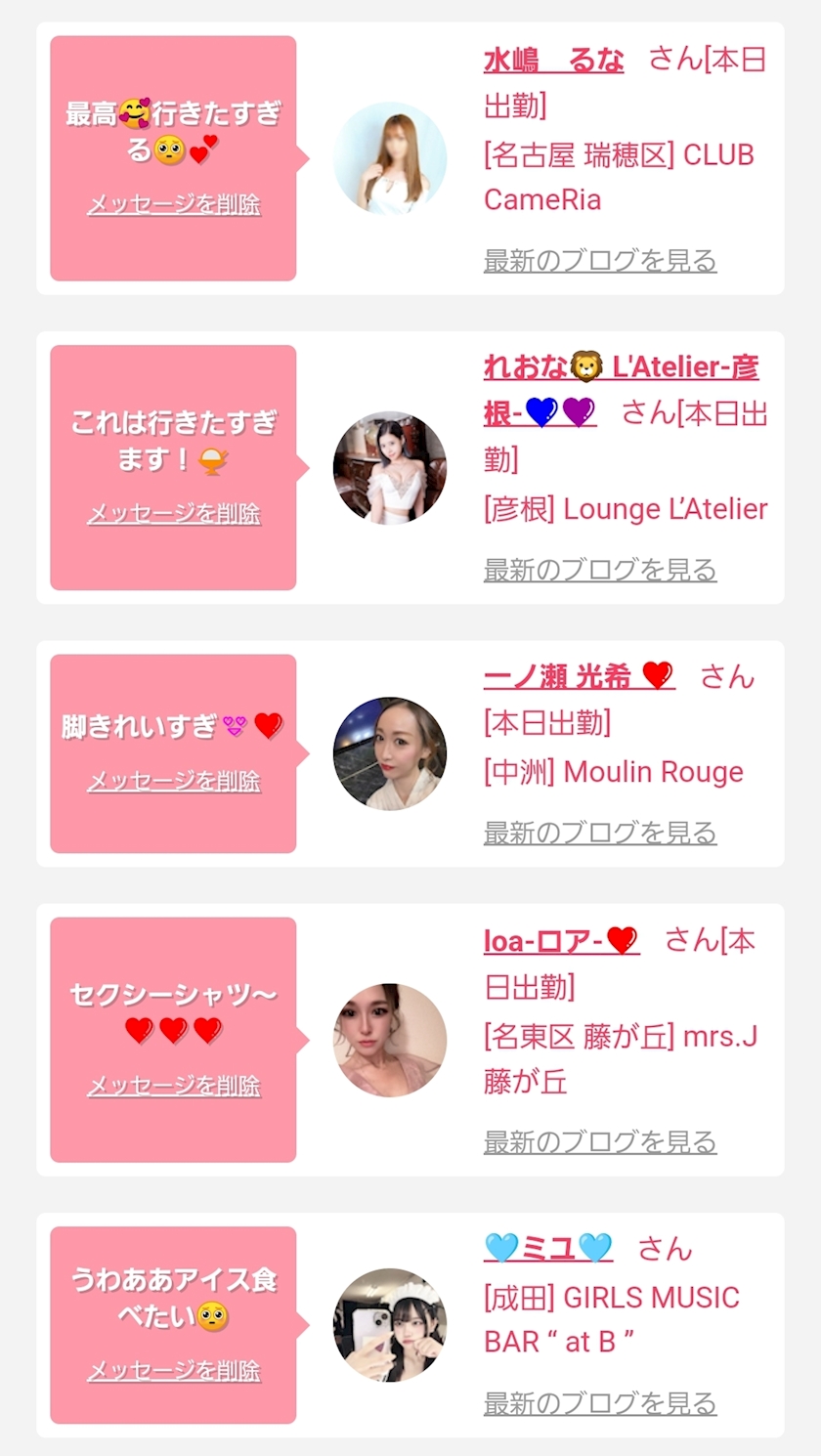Tap 一ノ瀬 光希's profile photo
Image resolution: width=821 pixels, height=1456 pixels.
click(390, 753)
